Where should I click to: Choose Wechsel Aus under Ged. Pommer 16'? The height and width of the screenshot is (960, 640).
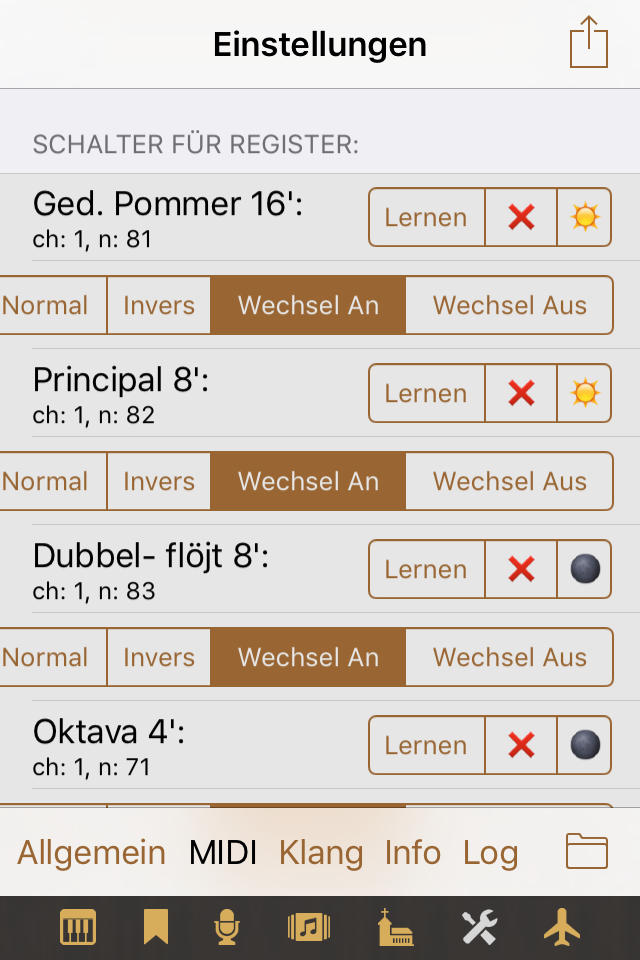point(509,305)
